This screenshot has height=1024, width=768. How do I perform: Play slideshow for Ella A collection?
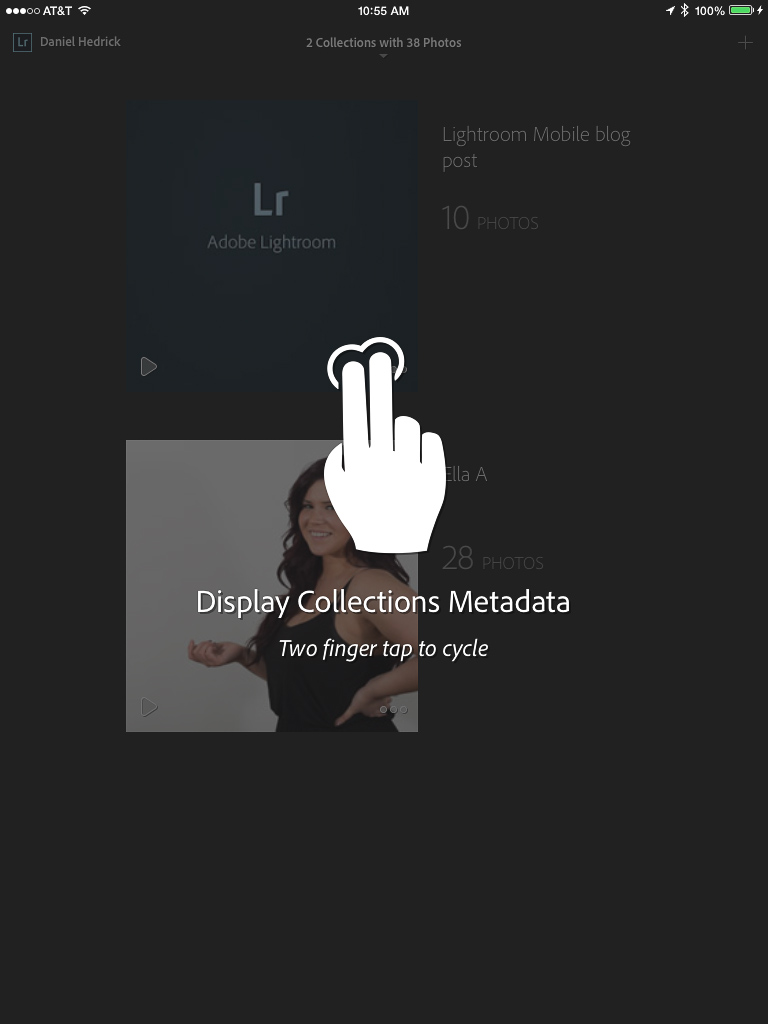point(149,708)
